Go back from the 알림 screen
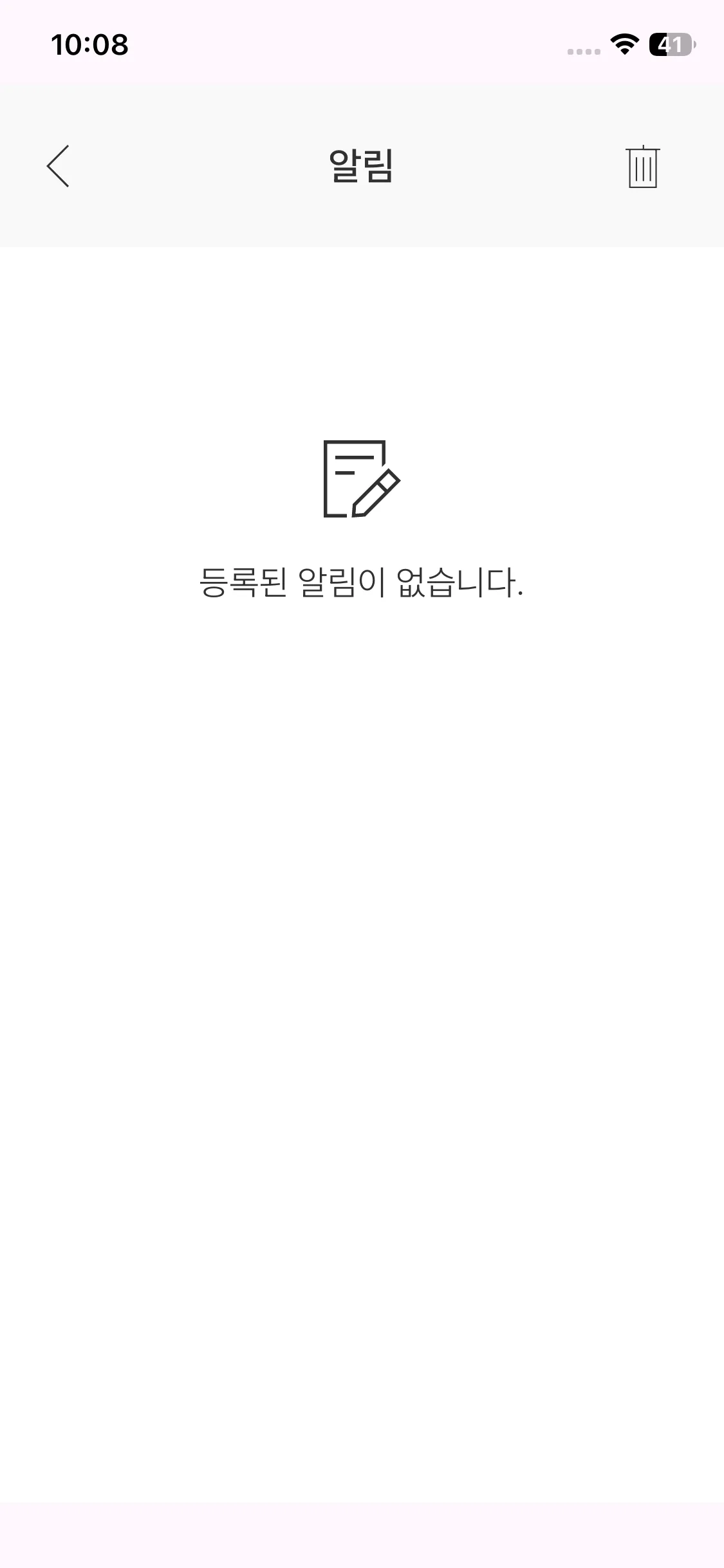The height and width of the screenshot is (1568, 724). click(x=58, y=166)
